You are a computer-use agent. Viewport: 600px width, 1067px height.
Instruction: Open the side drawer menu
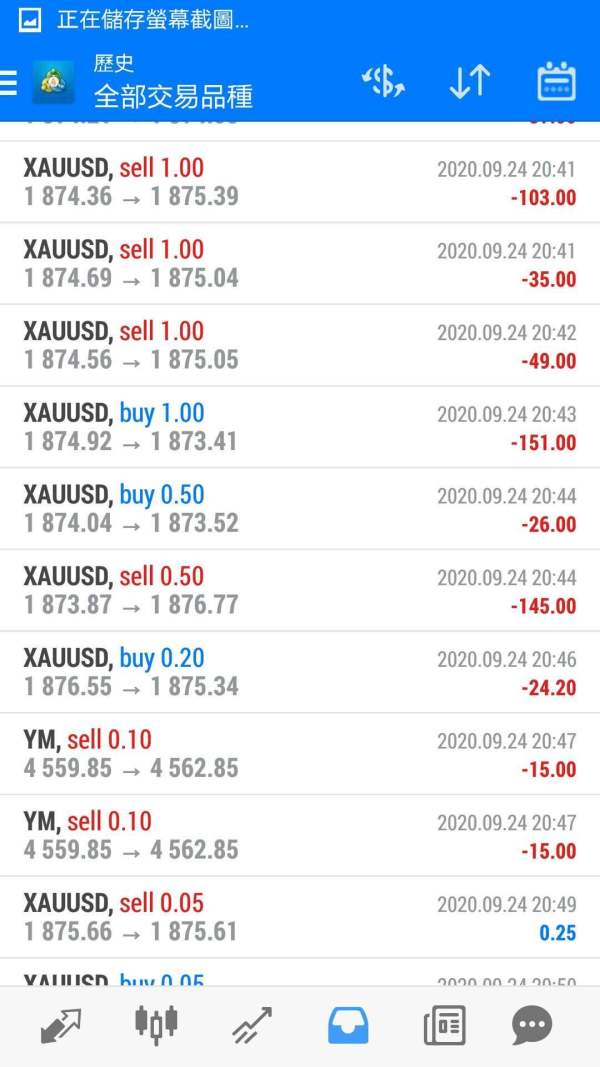8,83
